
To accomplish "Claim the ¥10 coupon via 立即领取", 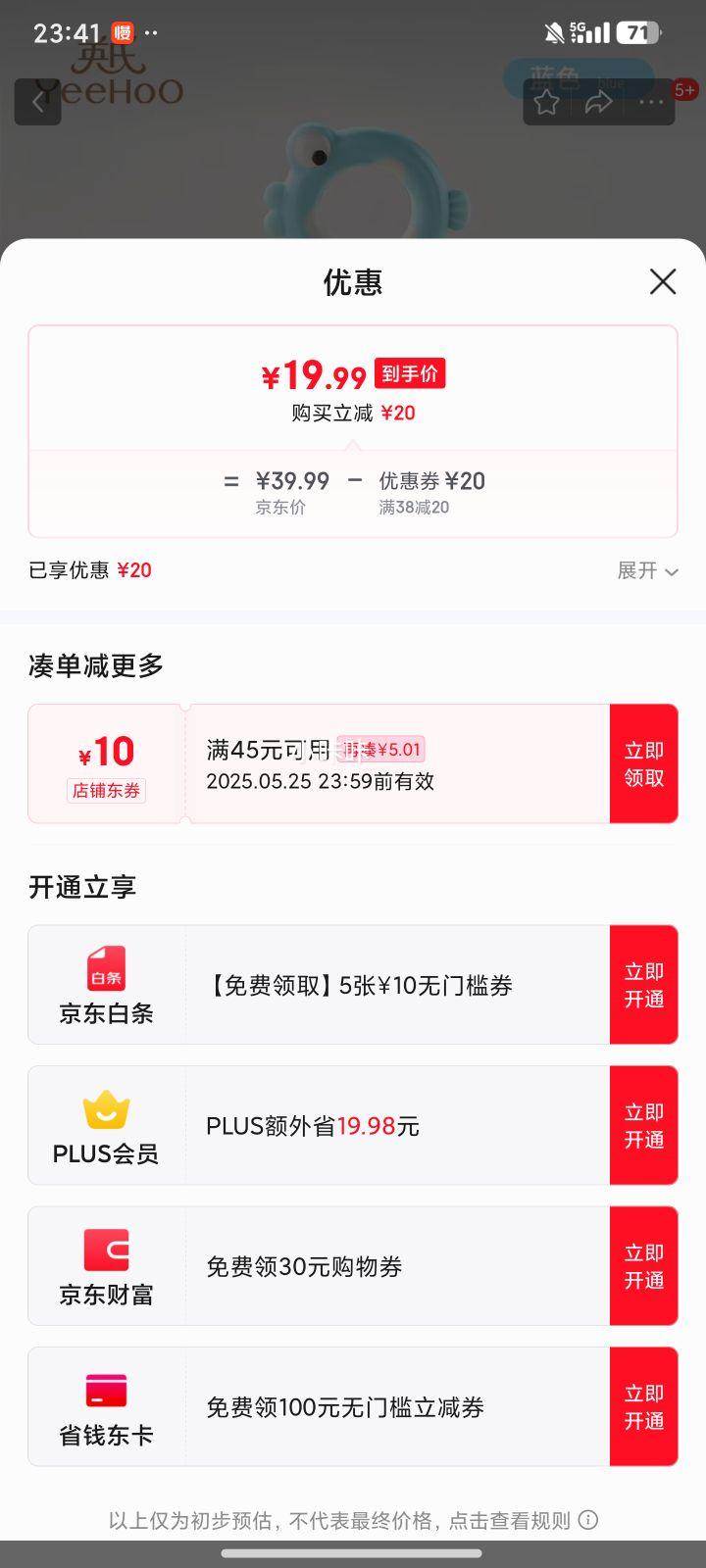I will point(643,762).
